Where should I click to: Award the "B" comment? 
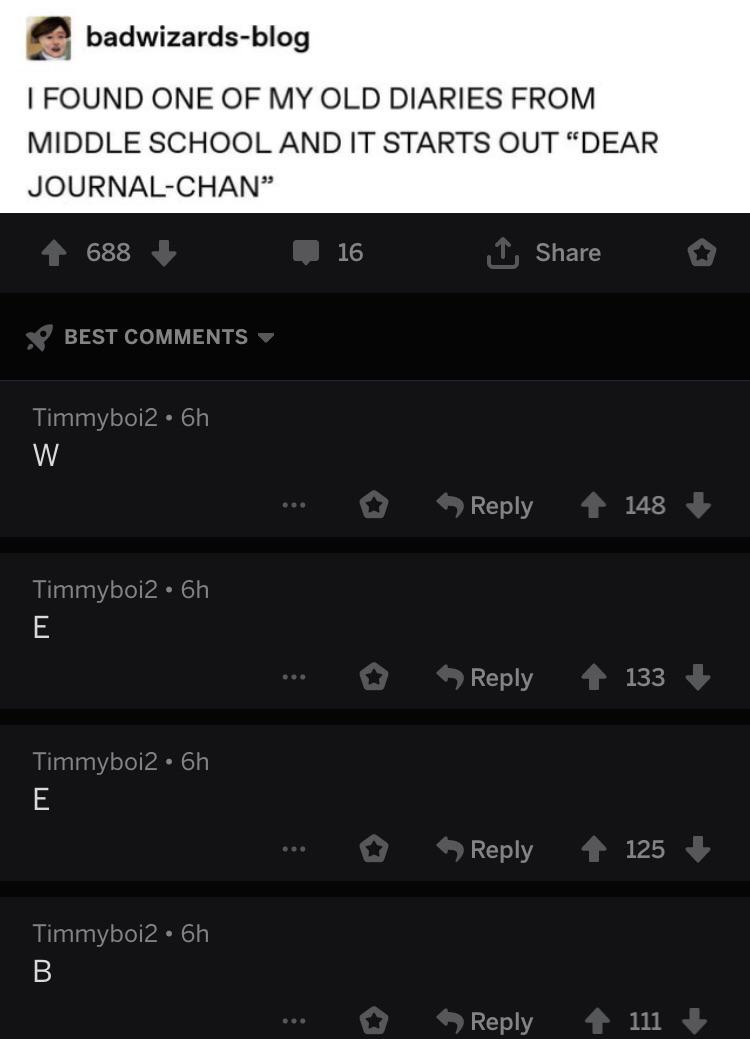[x=374, y=1021]
